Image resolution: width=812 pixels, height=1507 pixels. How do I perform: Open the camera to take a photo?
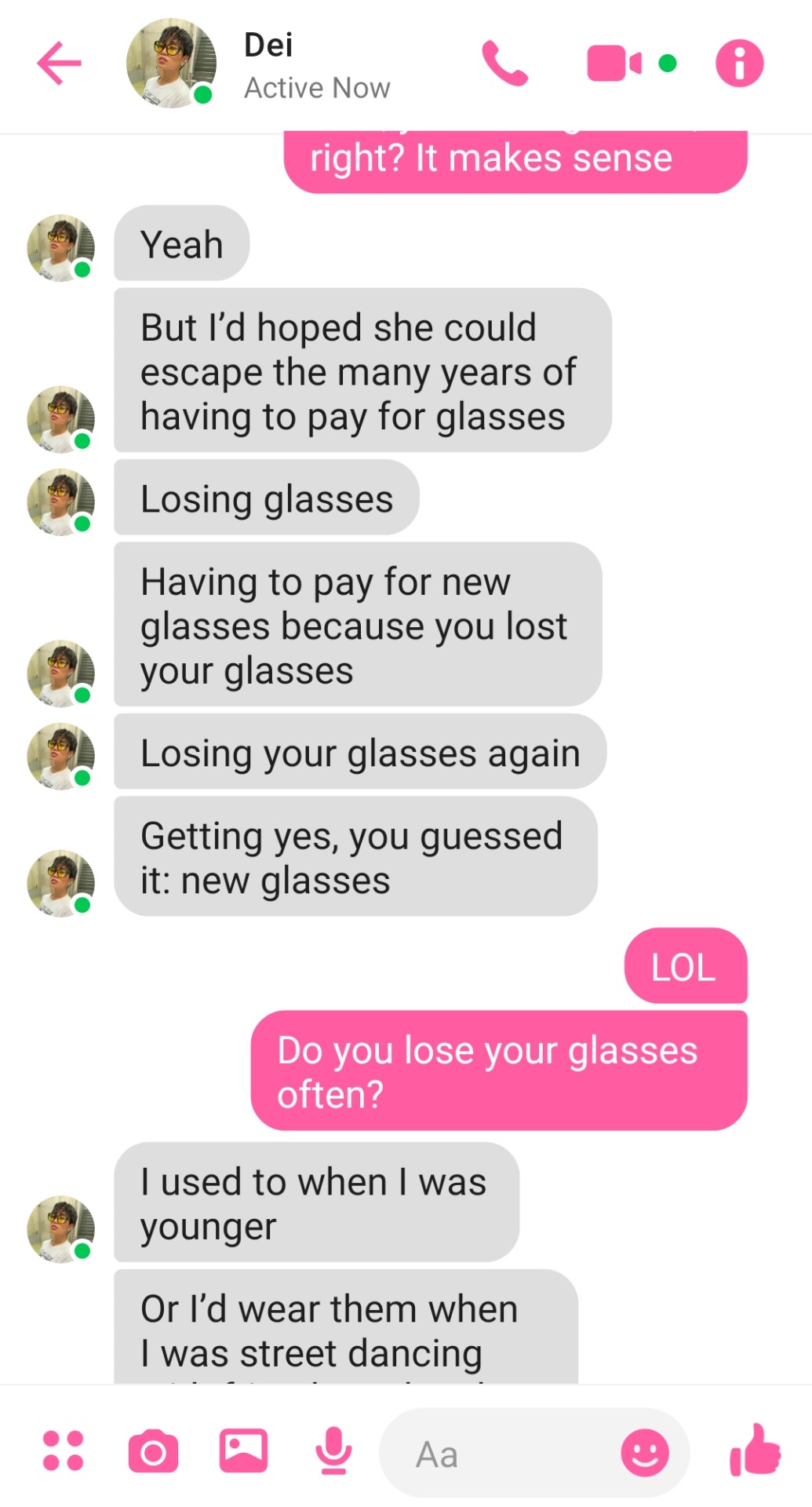153,1450
